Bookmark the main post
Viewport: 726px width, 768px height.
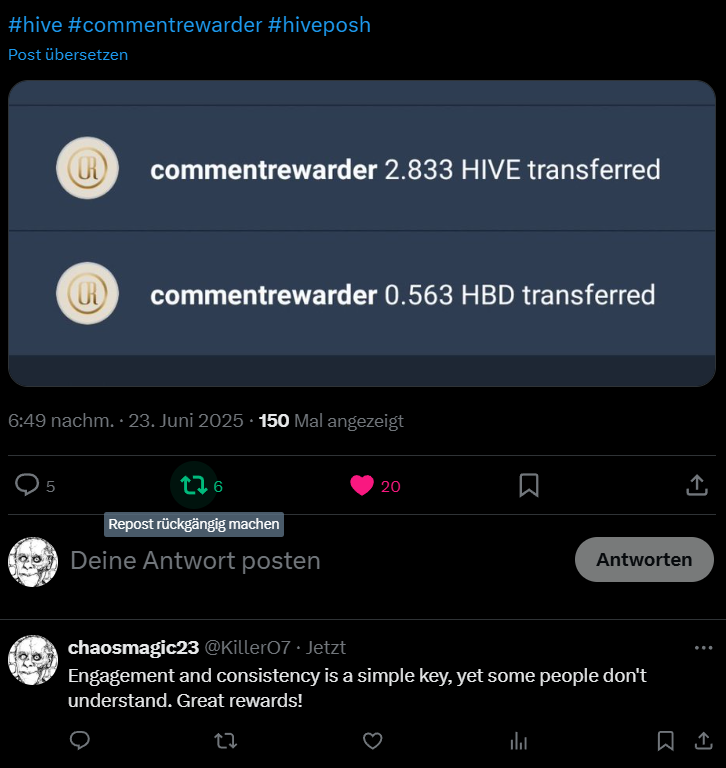pyautogui.click(x=529, y=486)
